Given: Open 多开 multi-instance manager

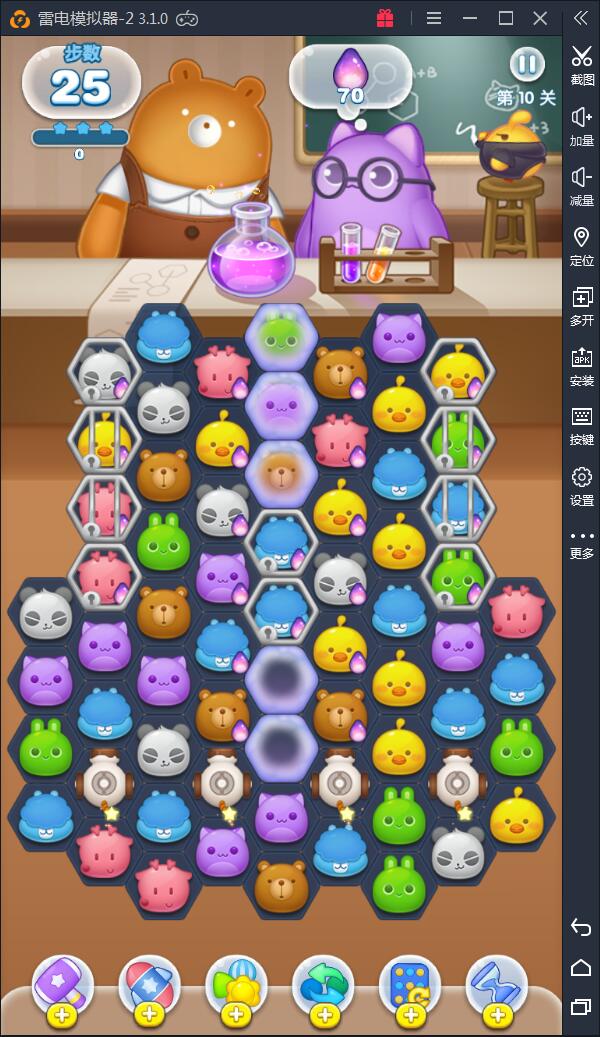Looking at the screenshot, I should click(x=582, y=305).
